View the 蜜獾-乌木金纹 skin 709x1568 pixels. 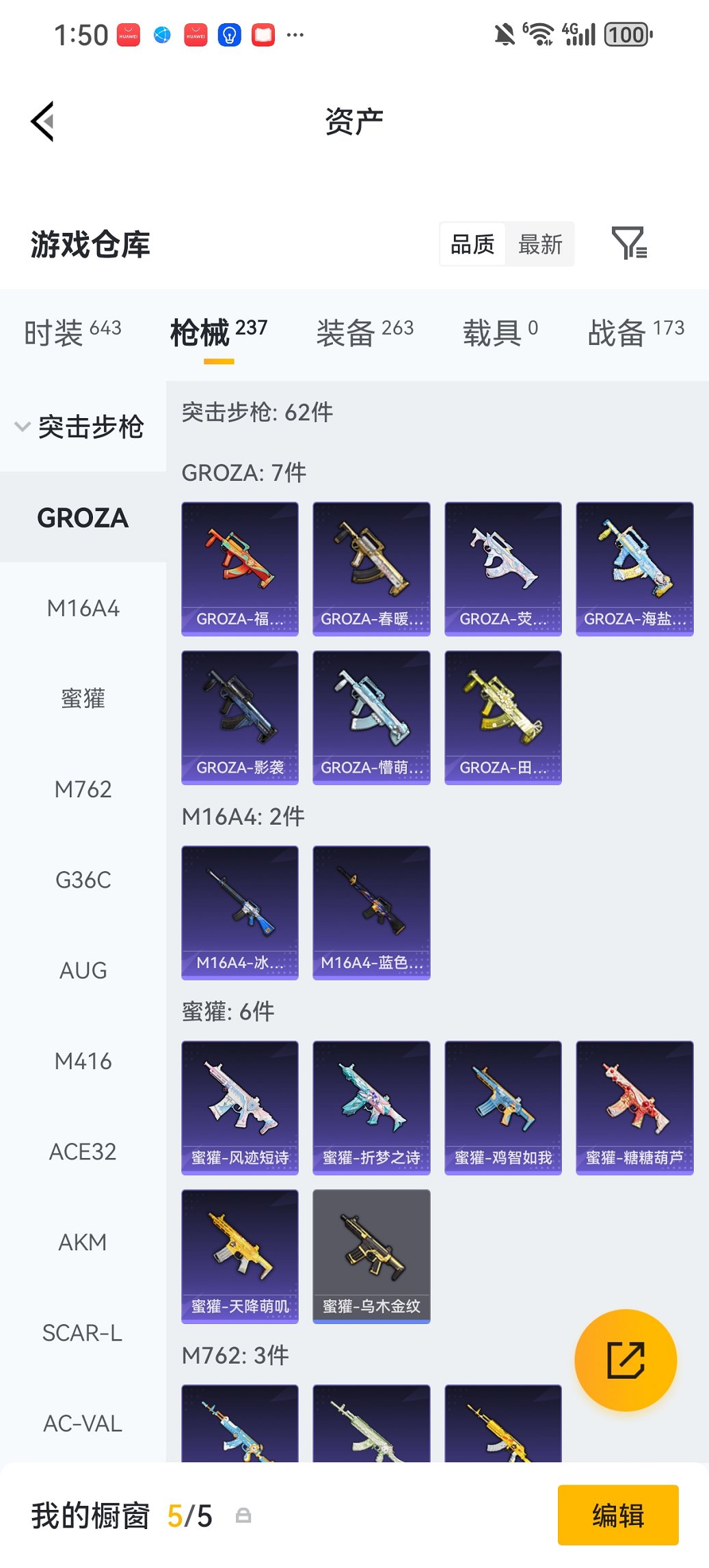point(371,1256)
